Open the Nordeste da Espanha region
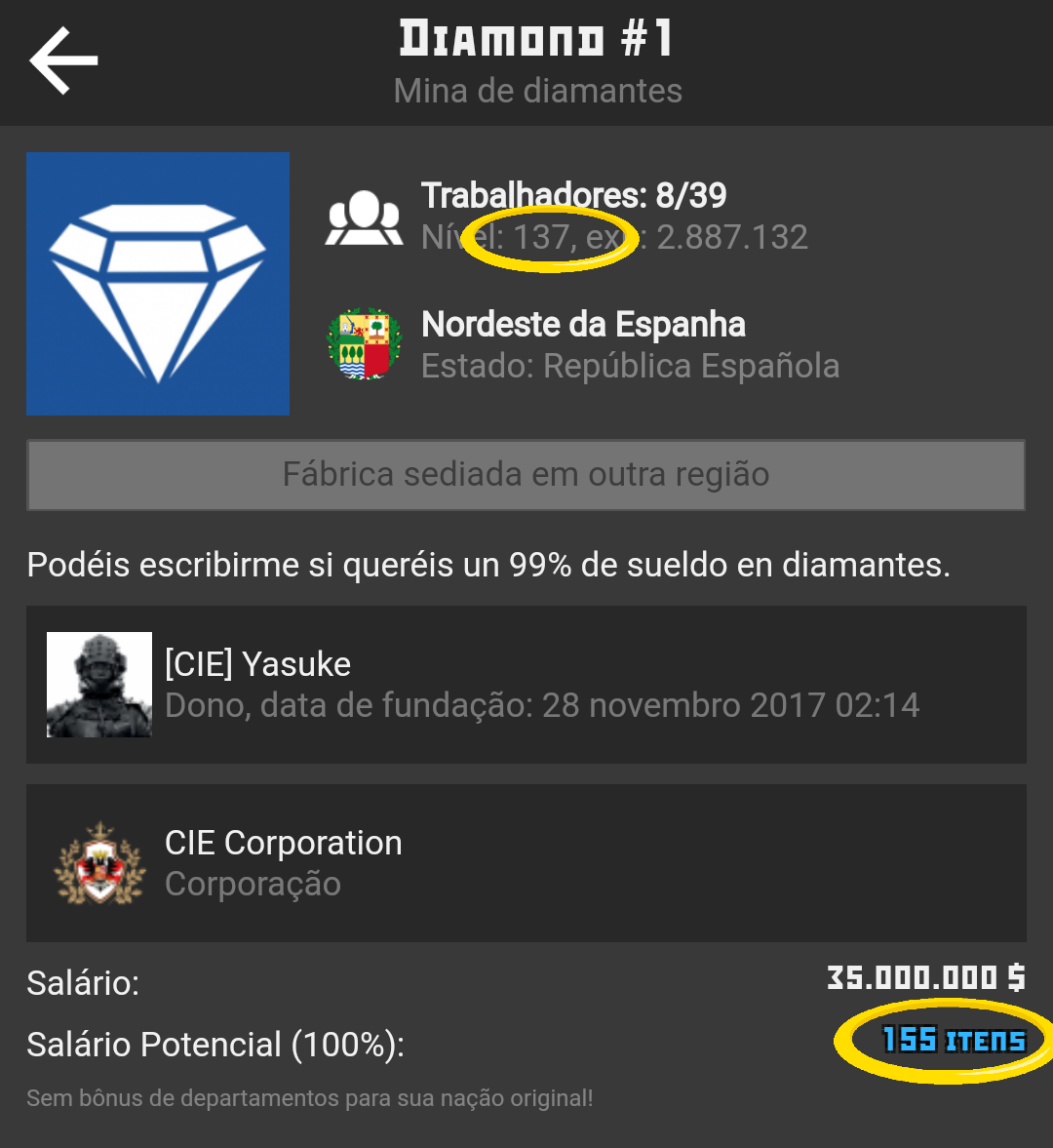This screenshot has height=1148, width=1053. point(583,325)
